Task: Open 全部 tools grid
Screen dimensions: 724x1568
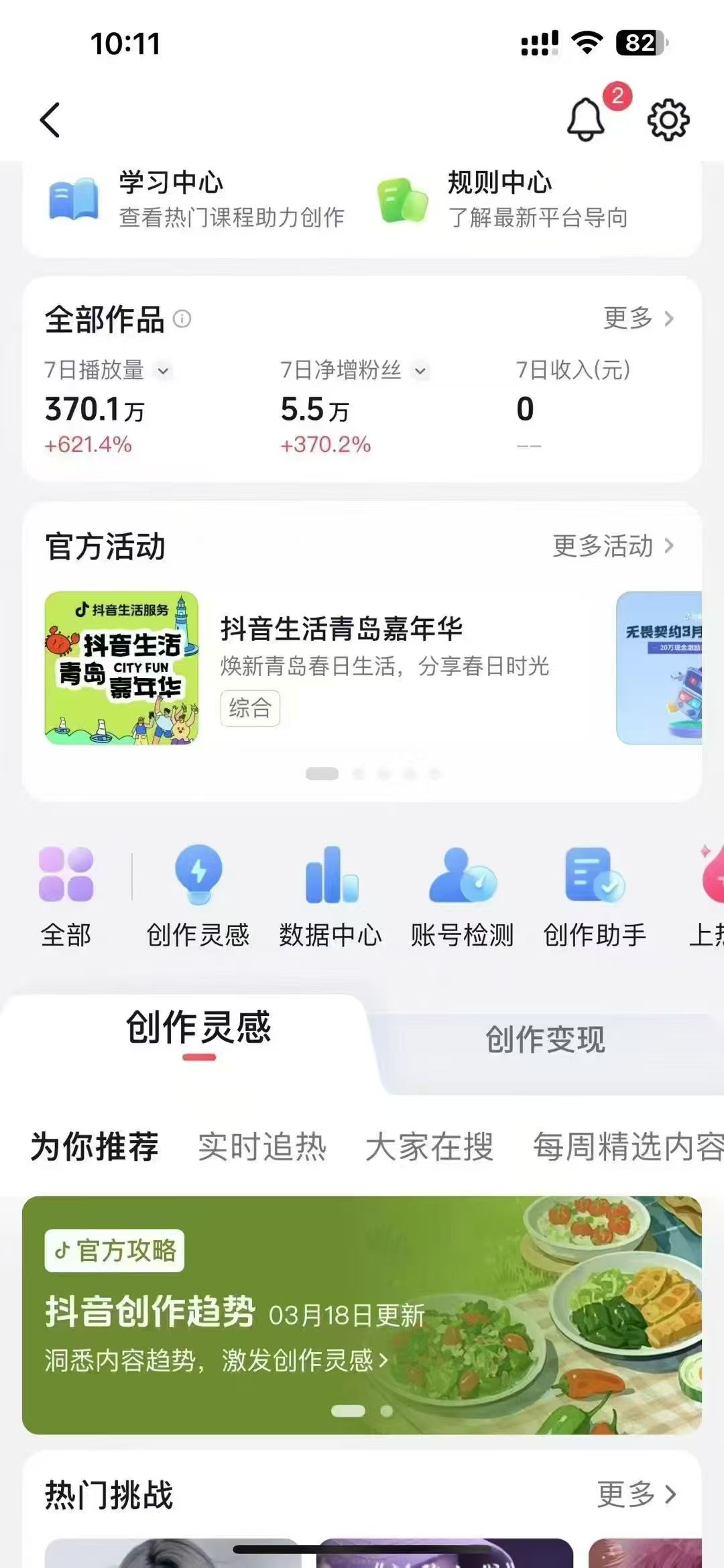Action: click(66, 897)
